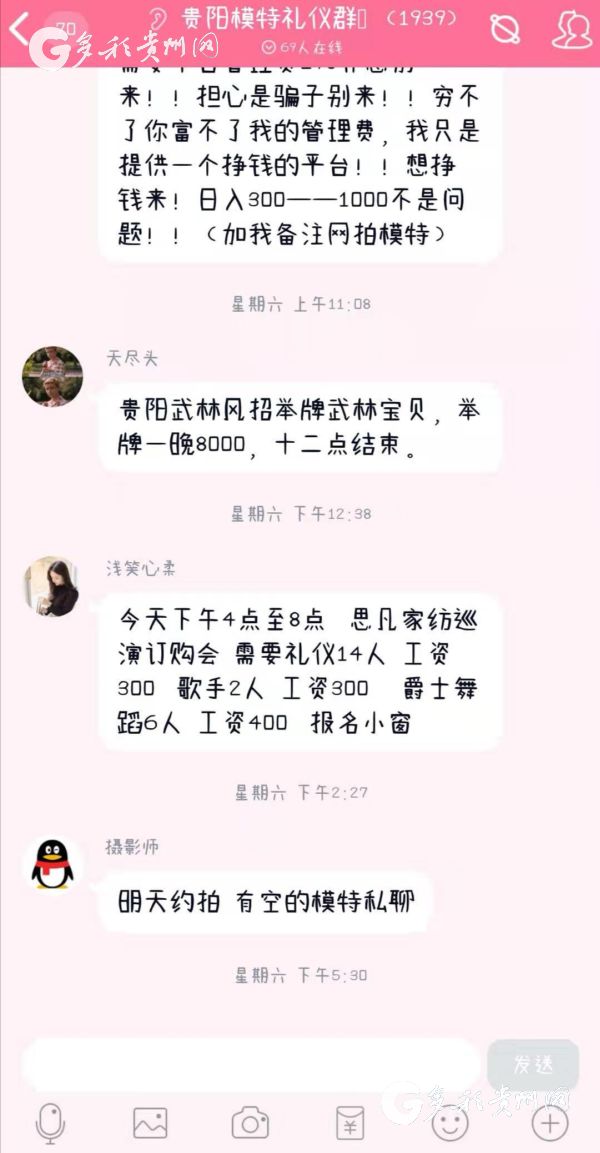The width and height of the screenshot is (600, 1153).
Task: Open the emoji picker
Action: [450, 1123]
